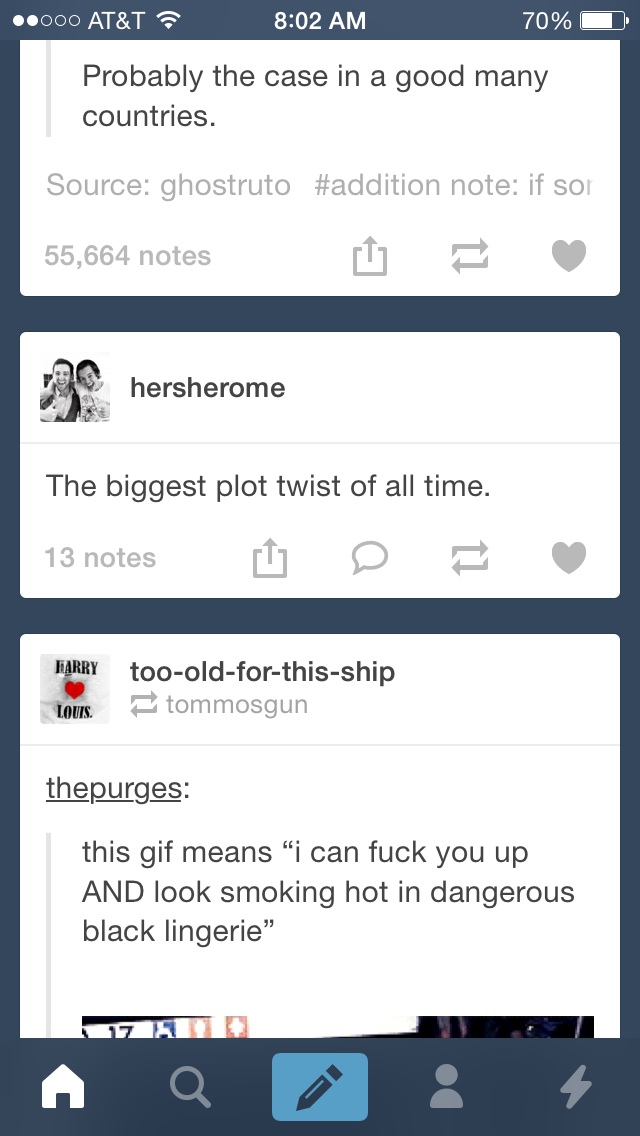Viewport: 640px width, 1136px height.
Task: View the 13 notes on hersherome's post
Action: (100, 558)
